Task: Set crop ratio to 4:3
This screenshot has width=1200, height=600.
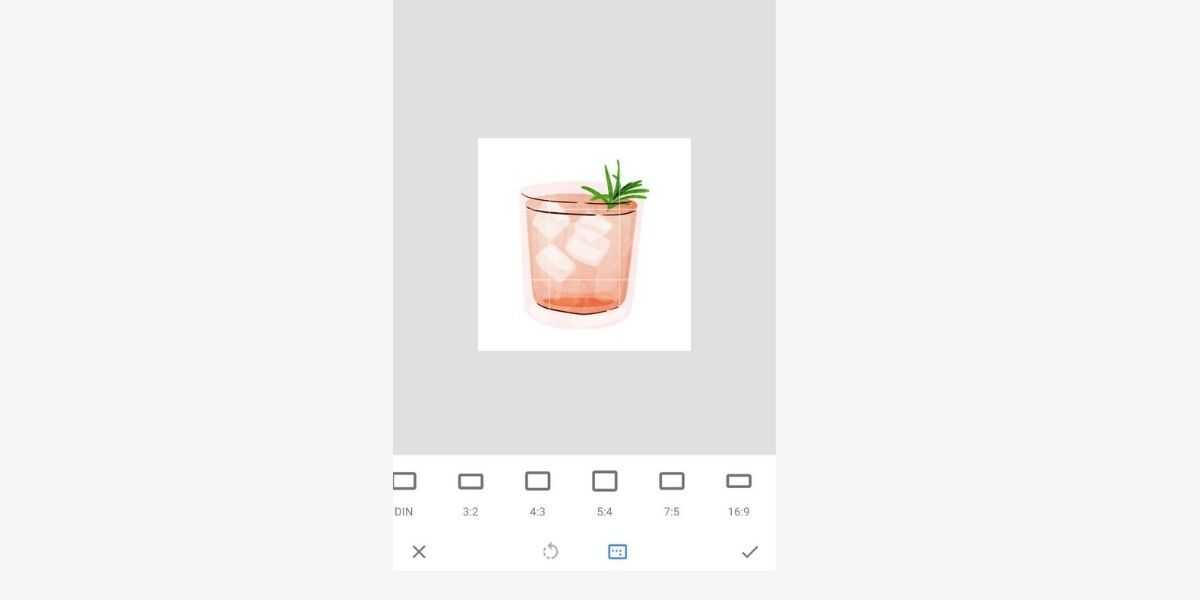Action: click(538, 492)
